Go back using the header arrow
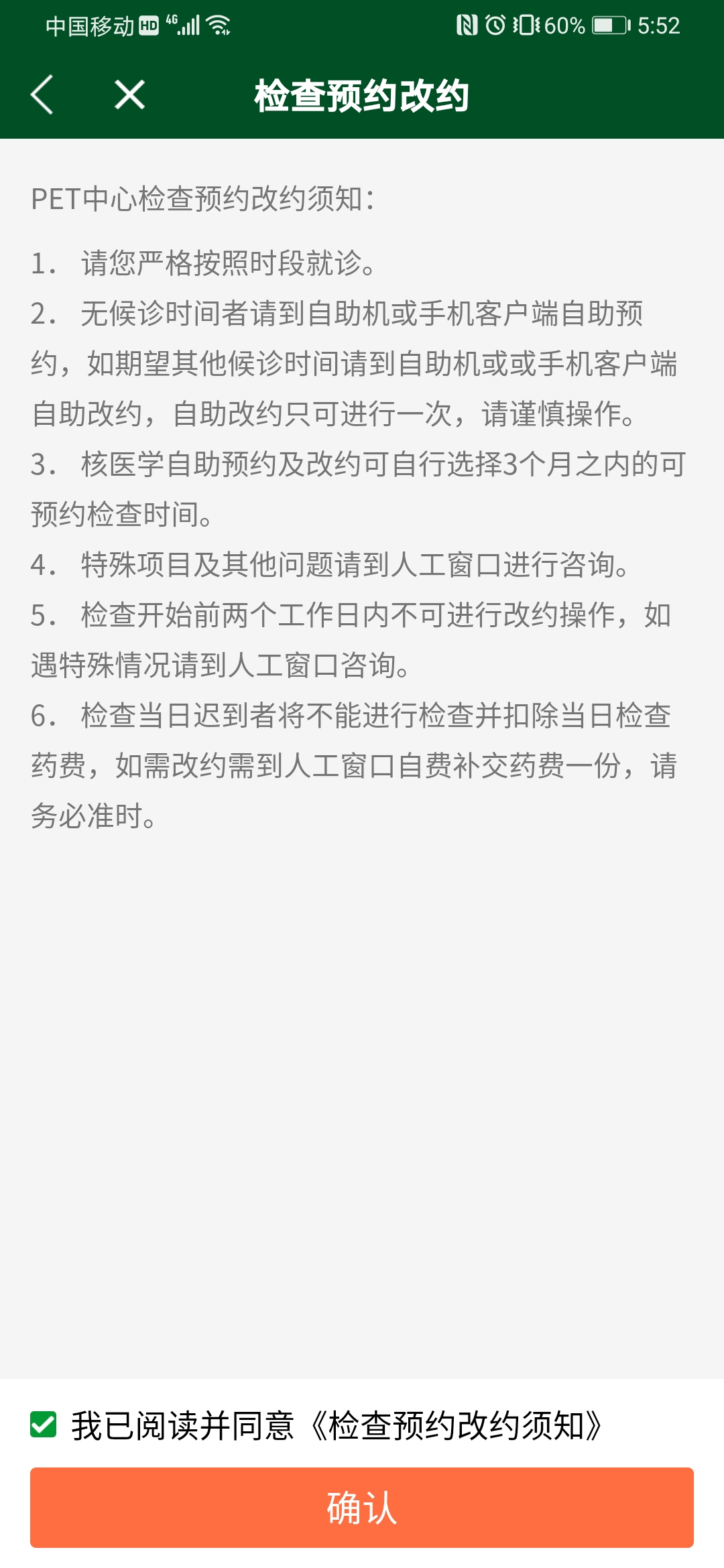Image resolution: width=724 pixels, height=1568 pixels. click(x=42, y=94)
